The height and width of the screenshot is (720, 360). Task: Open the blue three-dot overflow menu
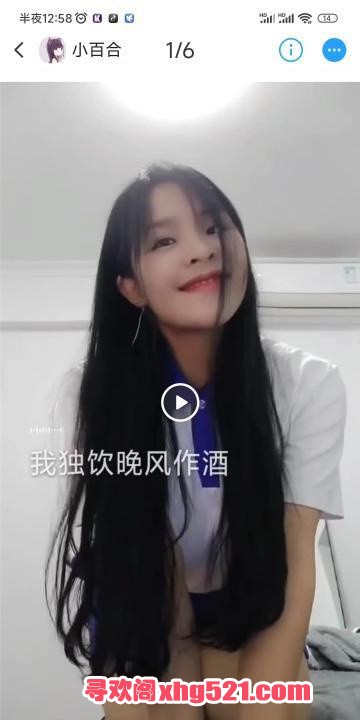[334, 50]
